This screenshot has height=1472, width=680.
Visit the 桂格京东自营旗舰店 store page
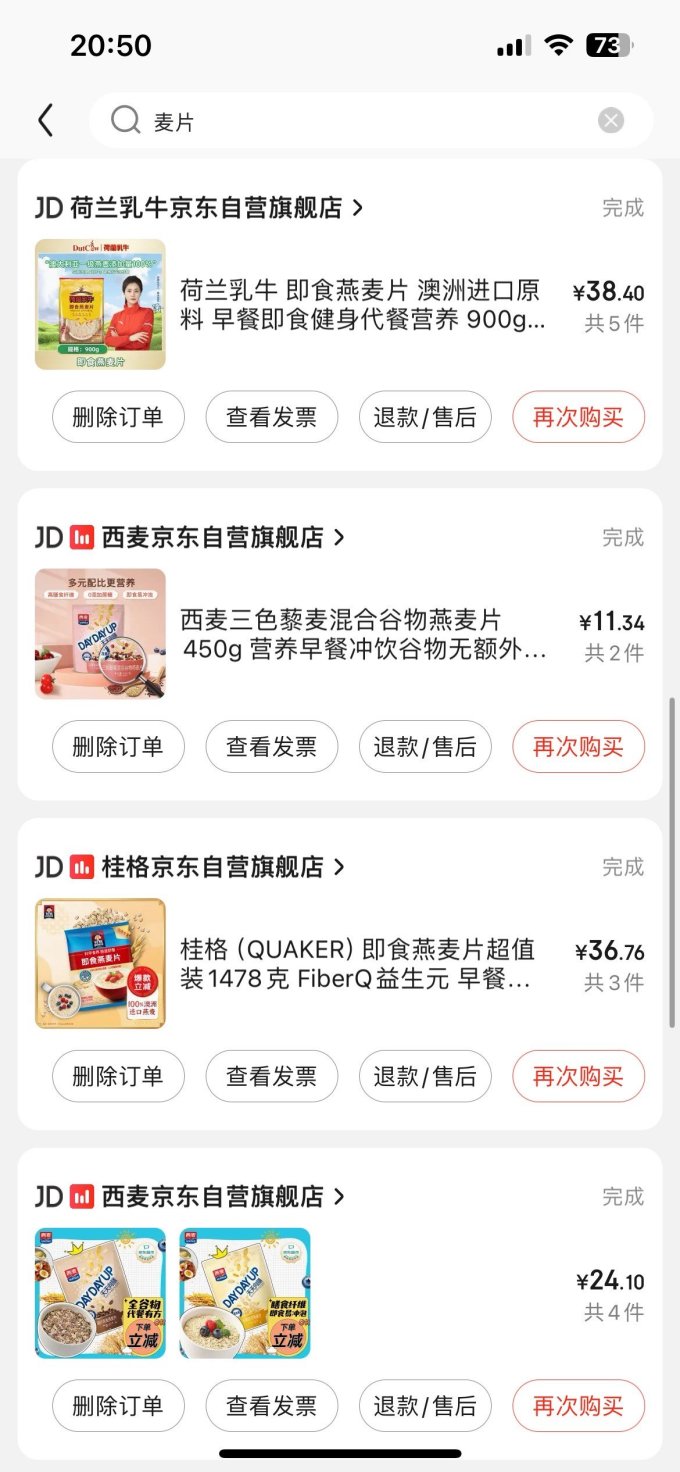pos(212,867)
